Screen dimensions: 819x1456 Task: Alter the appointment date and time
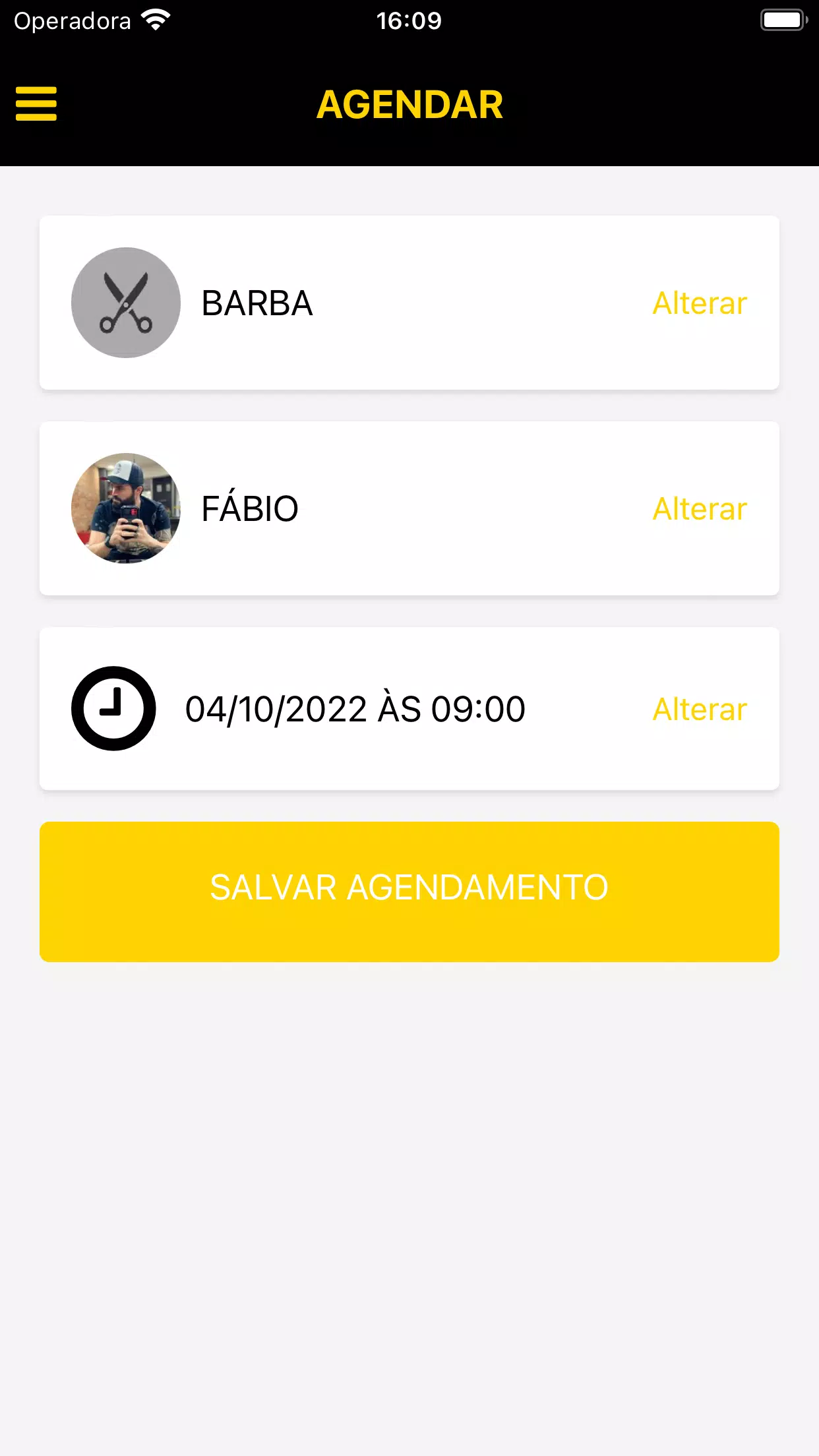tap(699, 710)
